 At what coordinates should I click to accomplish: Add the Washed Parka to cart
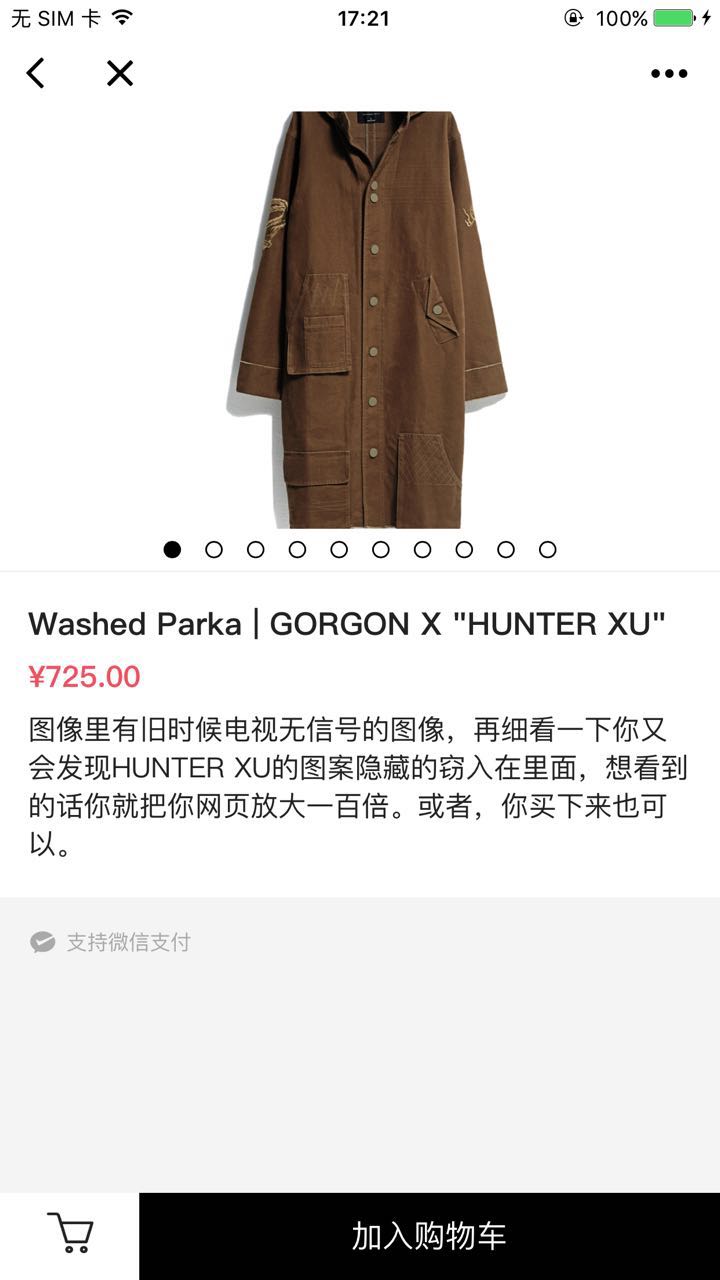(x=429, y=1236)
